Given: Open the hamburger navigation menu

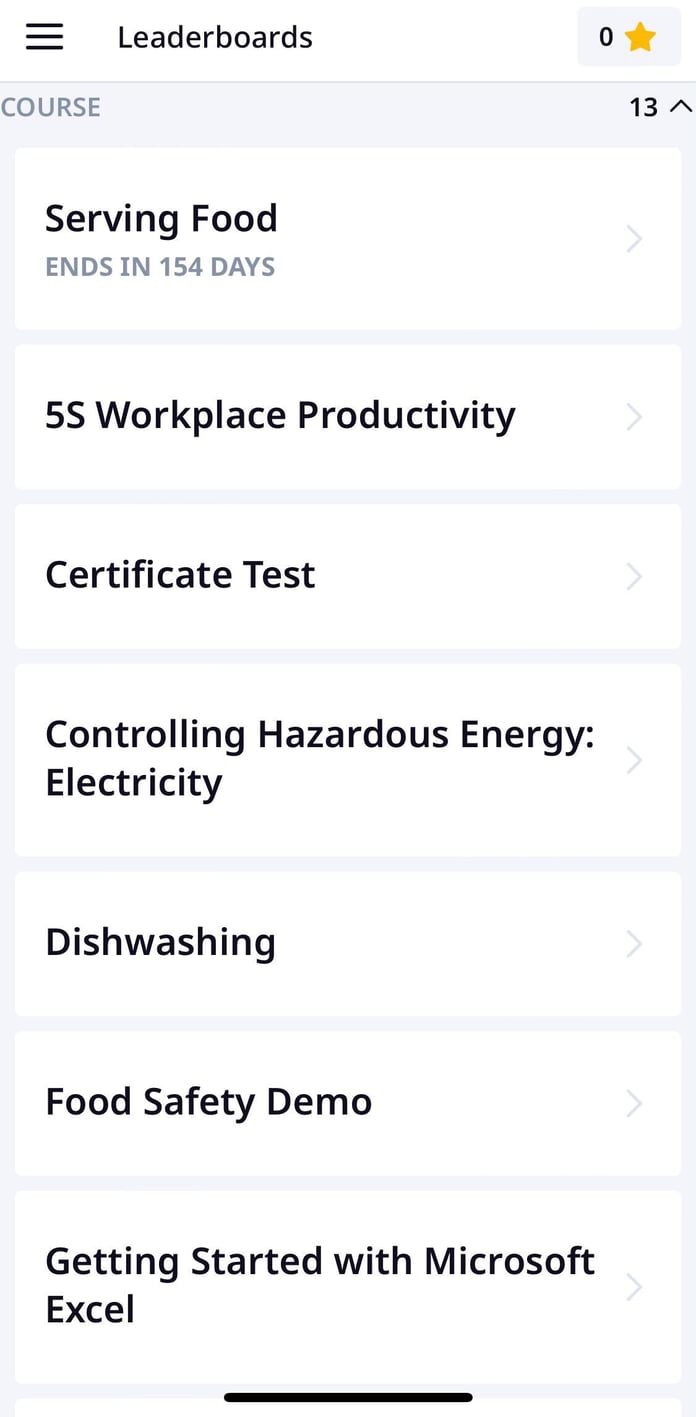Looking at the screenshot, I should (44, 38).
